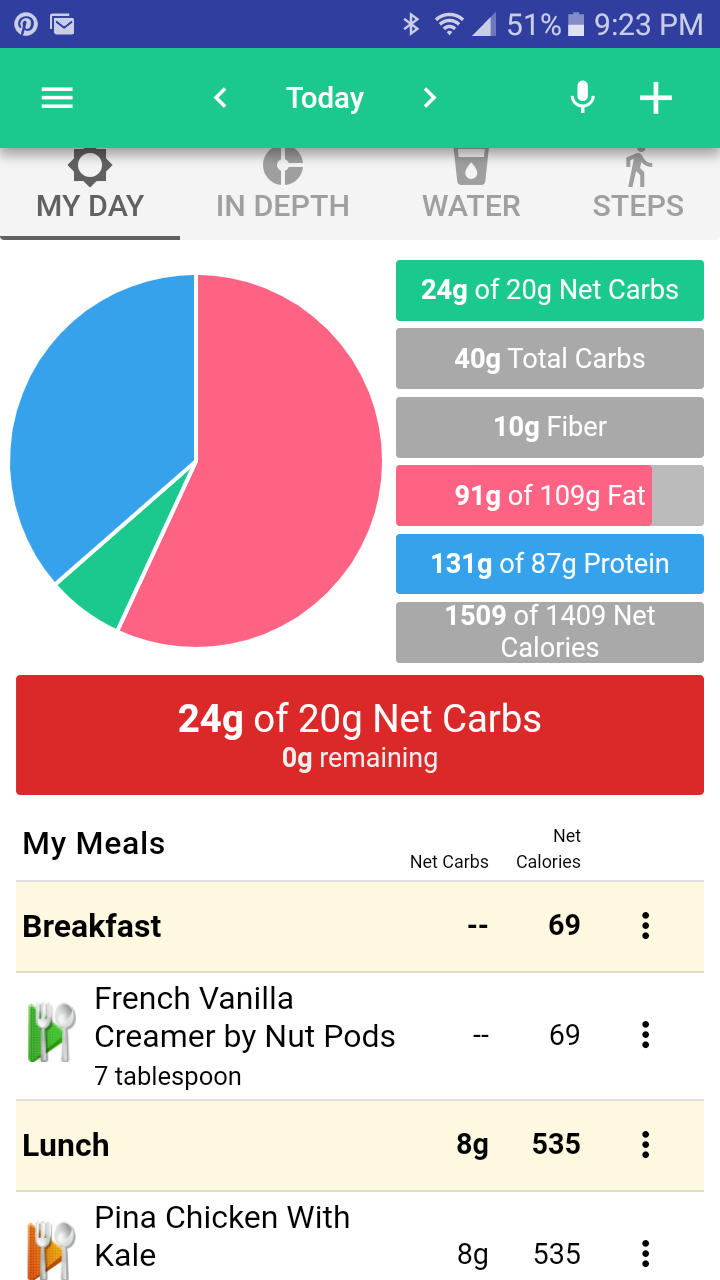Go to the previous day
The height and width of the screenshot is (1280, 720).
[x=221, y=98]
